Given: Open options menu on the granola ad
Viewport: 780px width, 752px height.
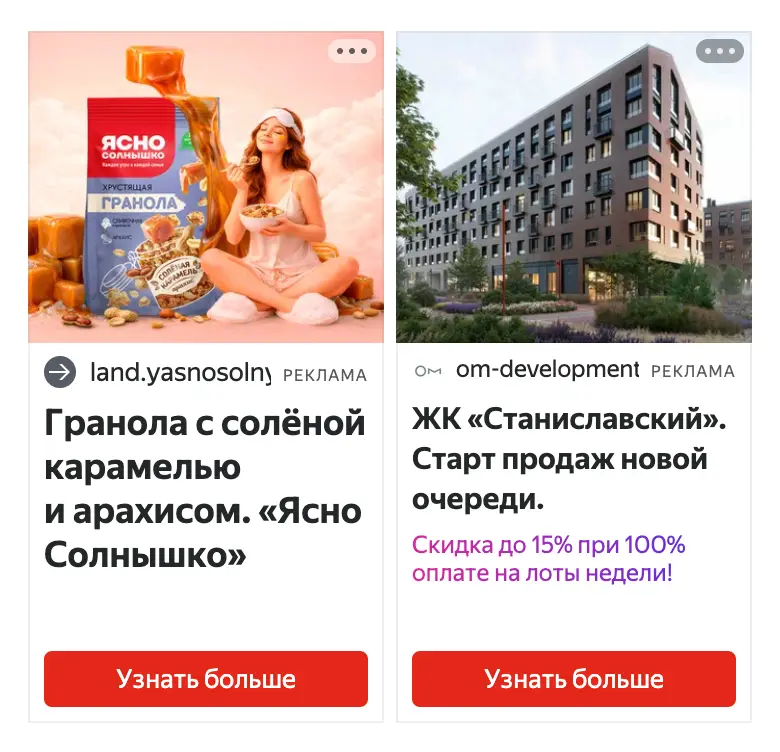Looking at the screenshot, I should 352,51.
